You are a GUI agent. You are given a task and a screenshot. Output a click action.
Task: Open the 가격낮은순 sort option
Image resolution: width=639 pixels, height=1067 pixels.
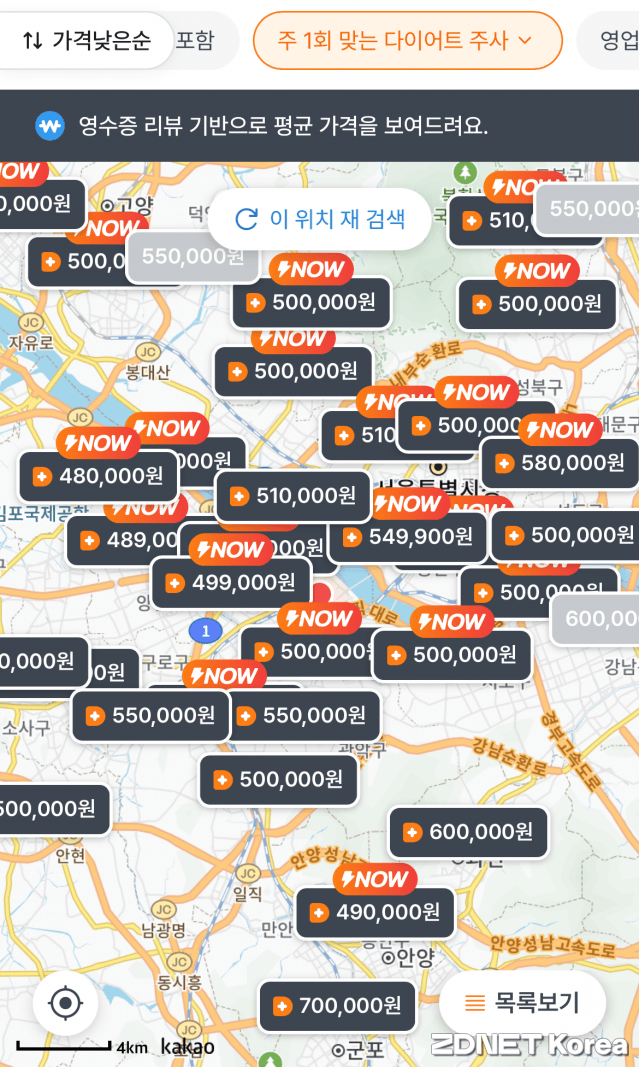(x=87, y=41)
